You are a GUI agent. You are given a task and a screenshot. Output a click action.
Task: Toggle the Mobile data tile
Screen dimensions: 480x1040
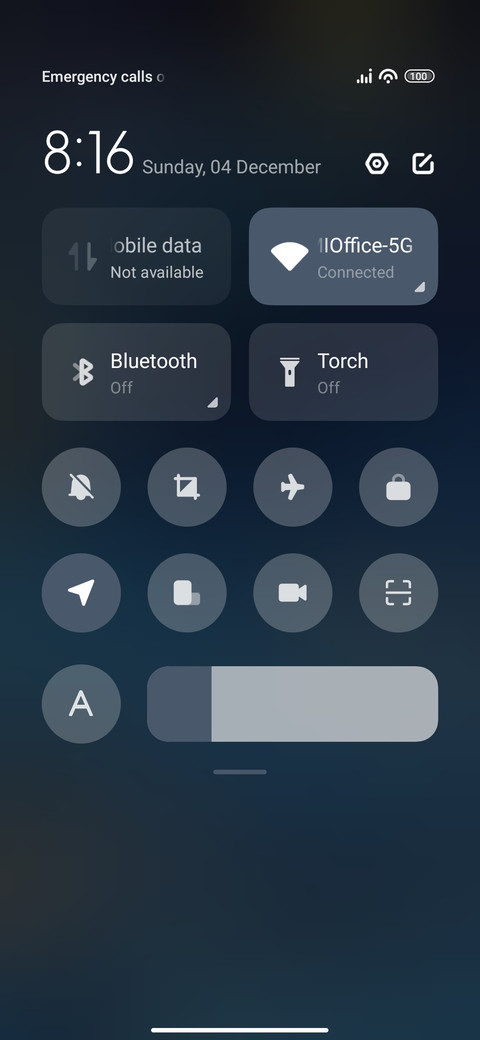point(136,256)
